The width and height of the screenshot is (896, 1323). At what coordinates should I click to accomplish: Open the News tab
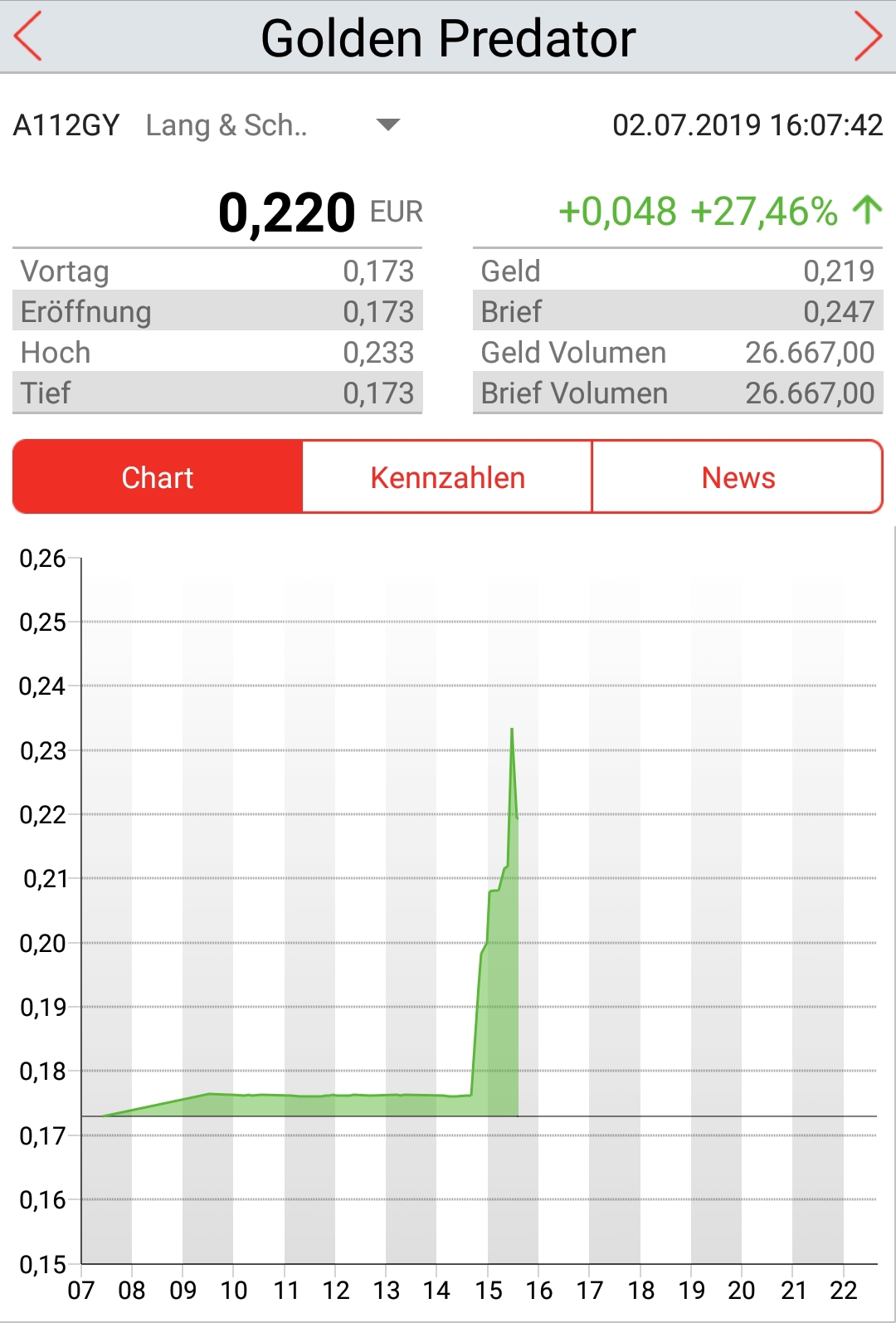[x=738, y=477]
